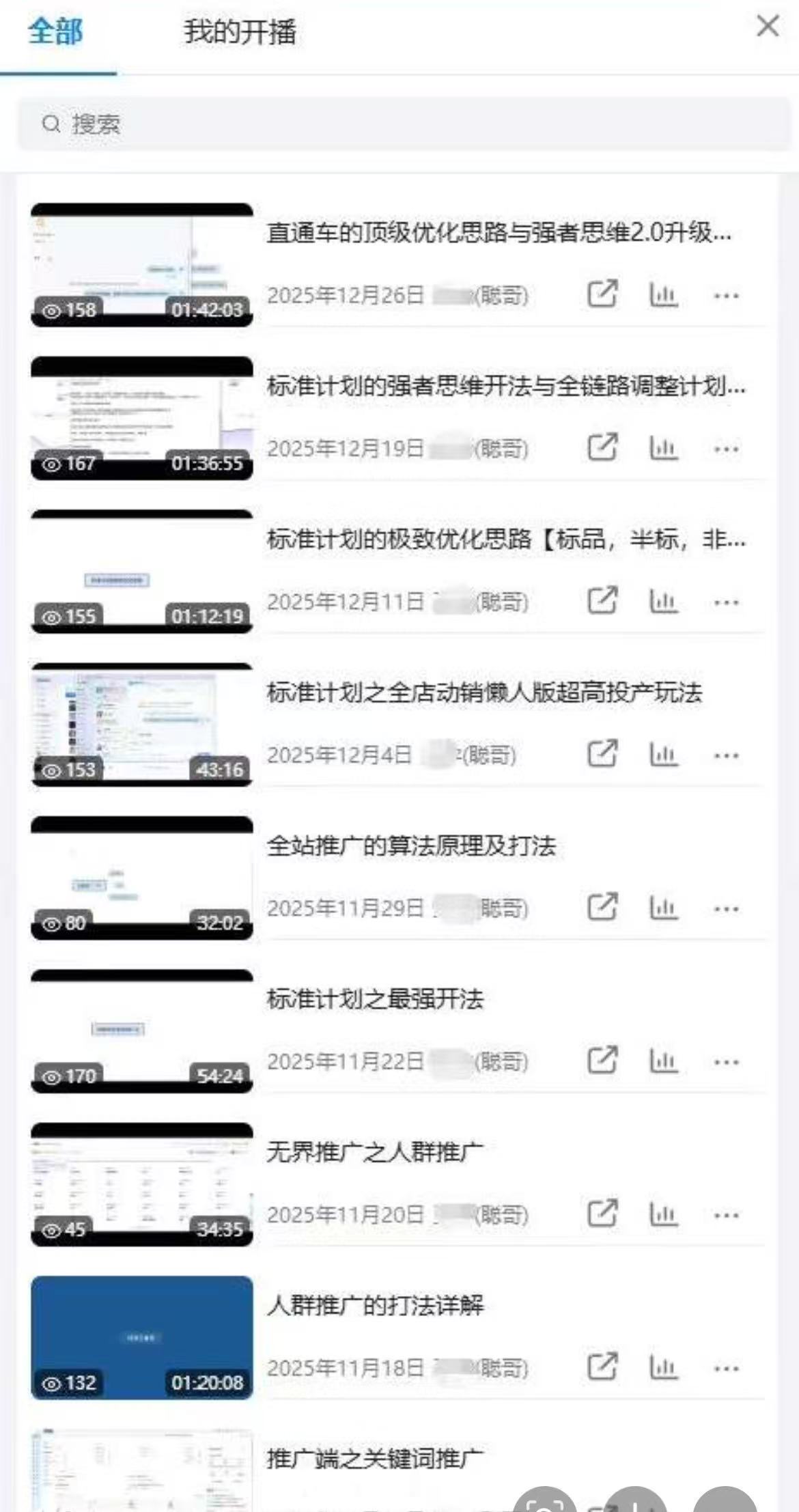Share the 人群推广的打法详解 recording
Image resolution: width=799 pixels, height=1512 pixels.
(x=602, y=1367)
